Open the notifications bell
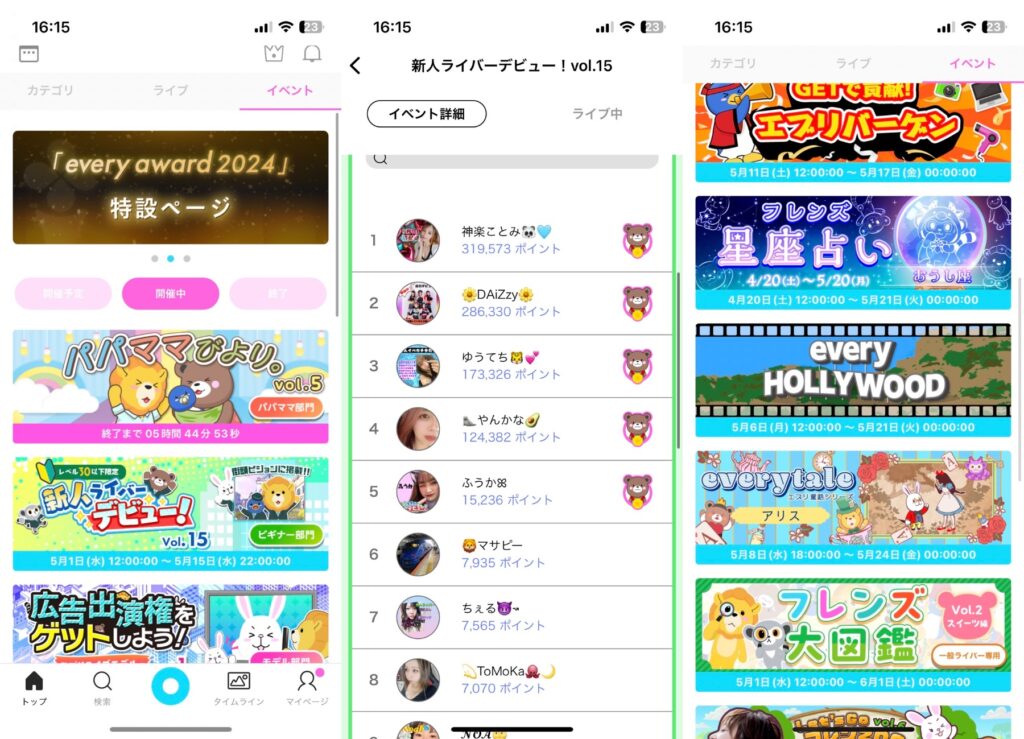 pos(312,54)
